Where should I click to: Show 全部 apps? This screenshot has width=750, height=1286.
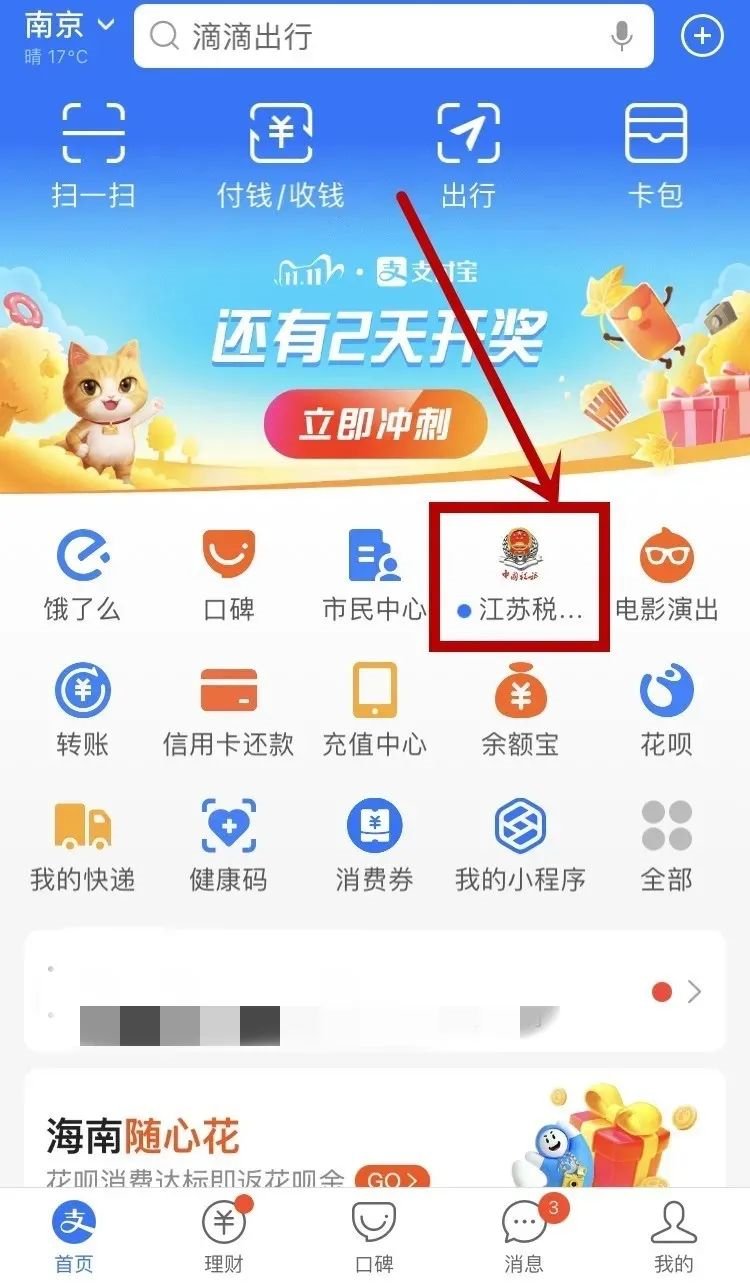[666, 843]
